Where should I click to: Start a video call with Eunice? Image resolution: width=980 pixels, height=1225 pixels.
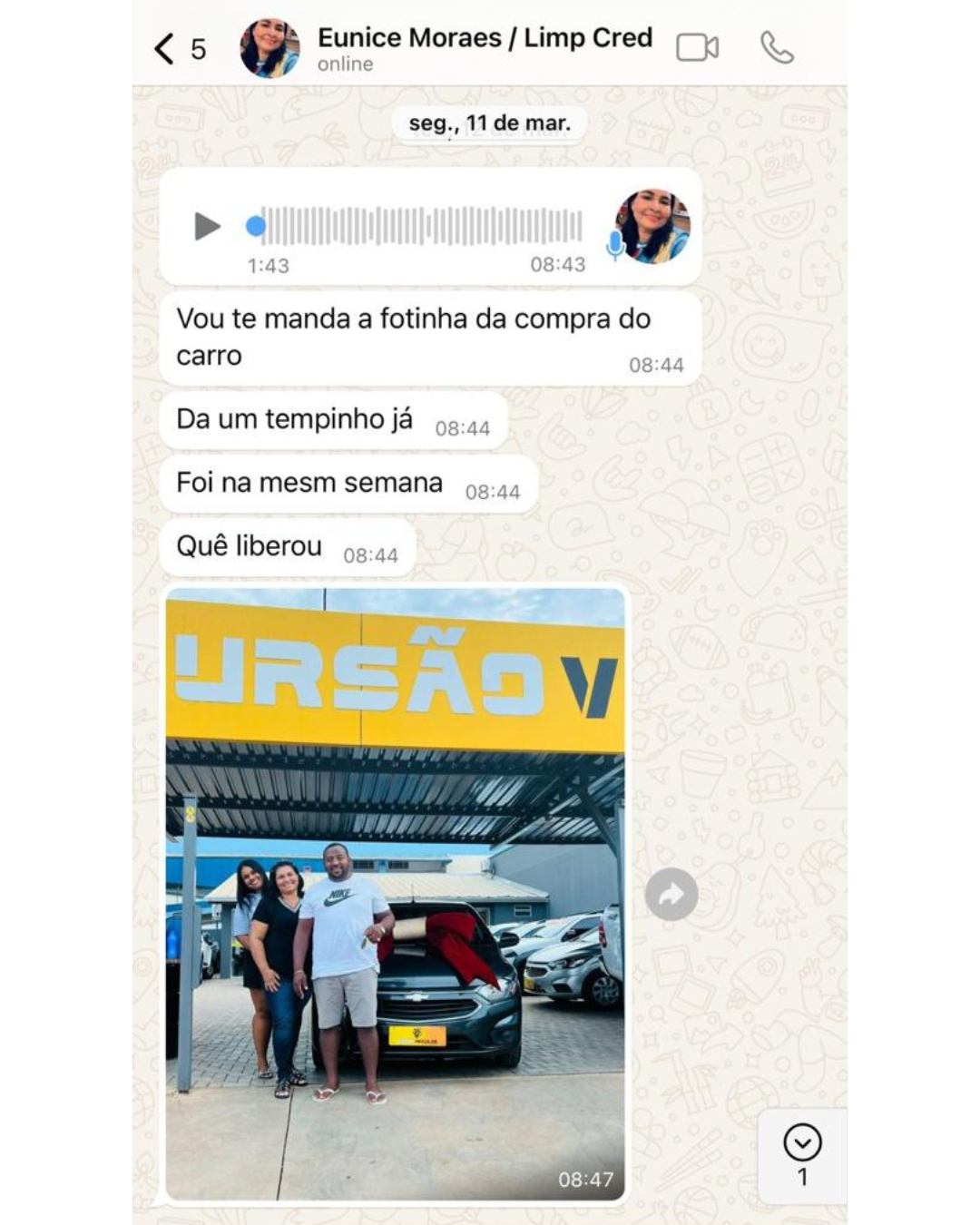click(697, 47)
